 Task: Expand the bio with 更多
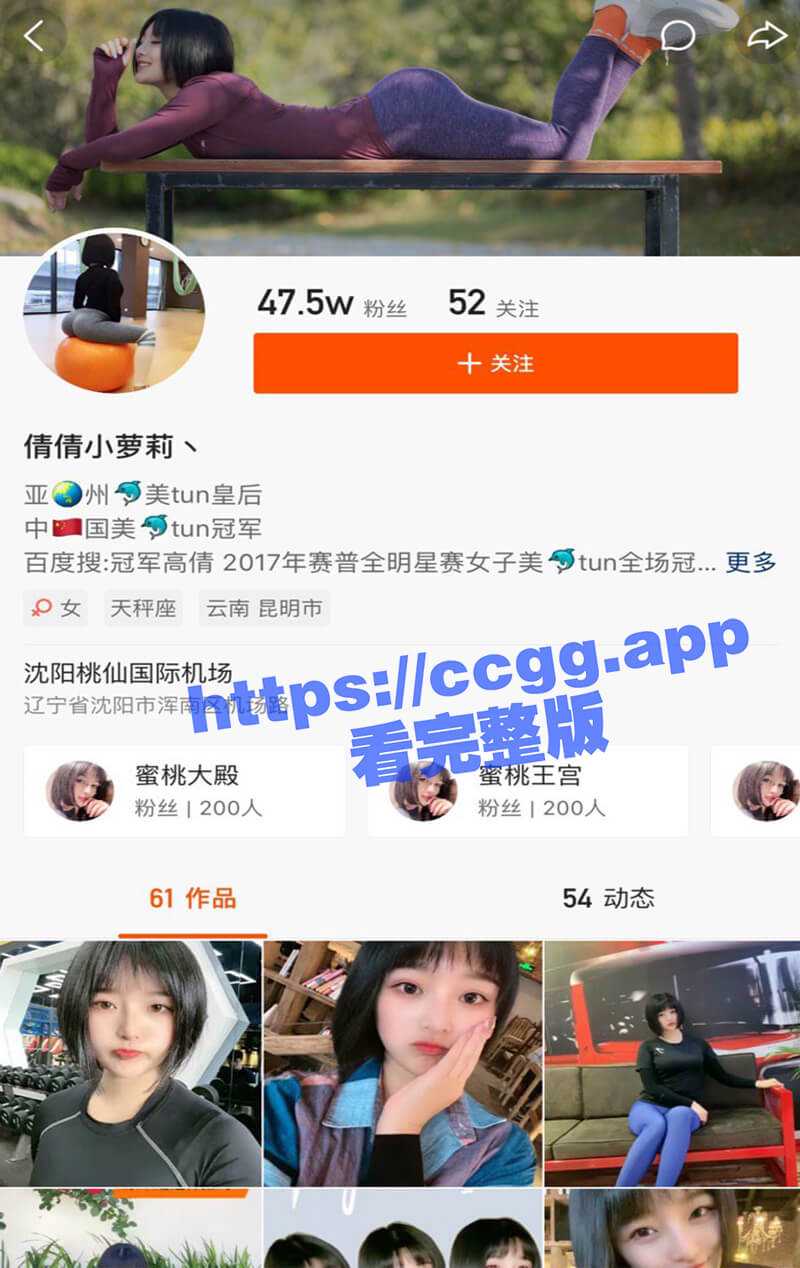[x=750, y=562]
